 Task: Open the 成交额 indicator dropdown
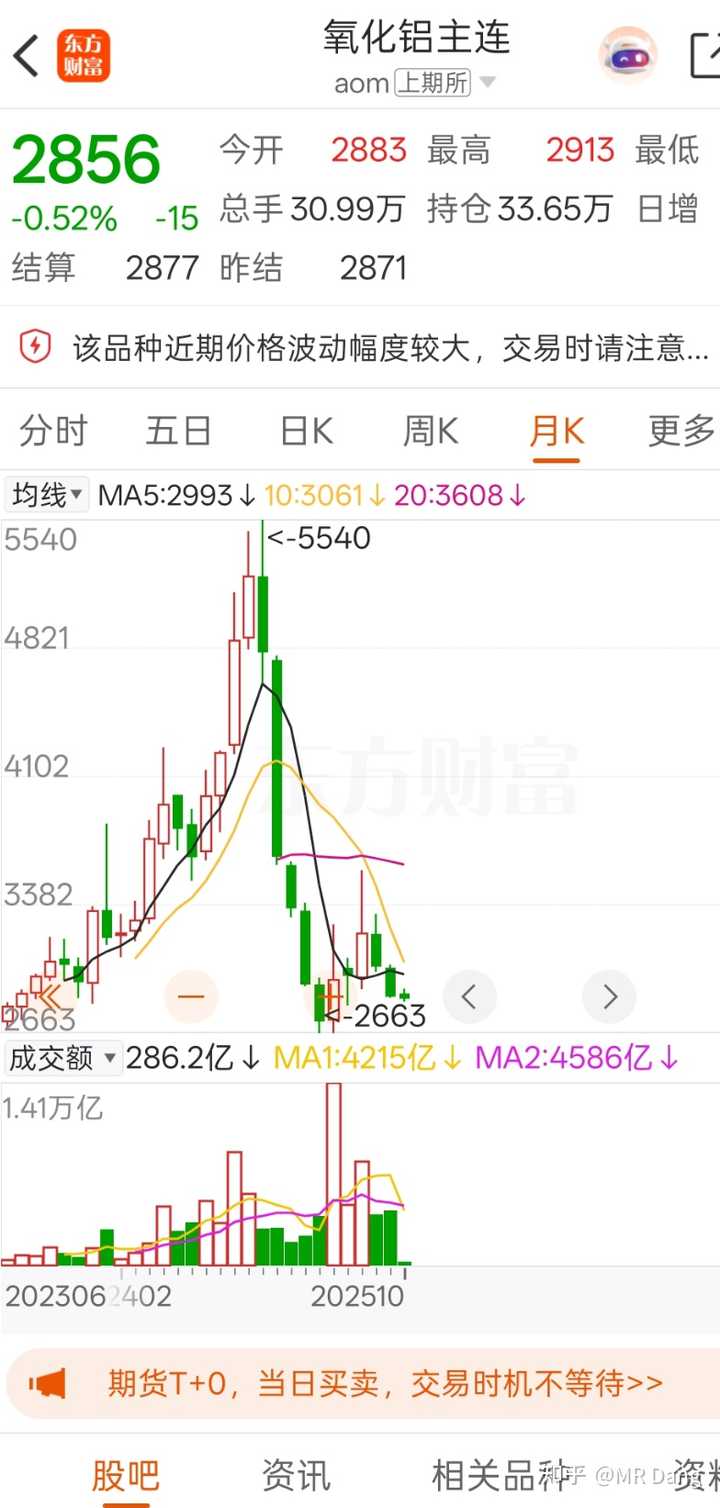[62, 1058]
